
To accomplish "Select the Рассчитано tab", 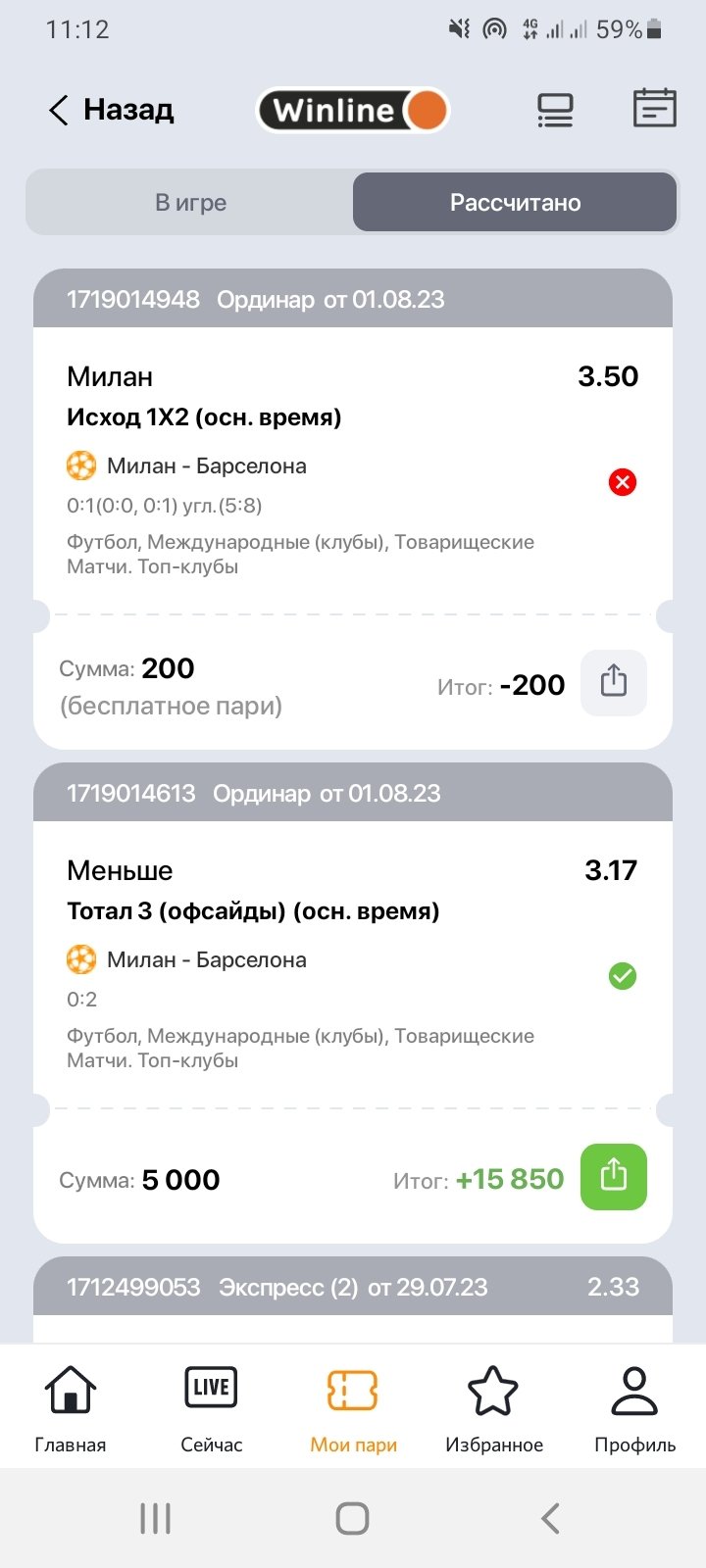I will point(515,203).
